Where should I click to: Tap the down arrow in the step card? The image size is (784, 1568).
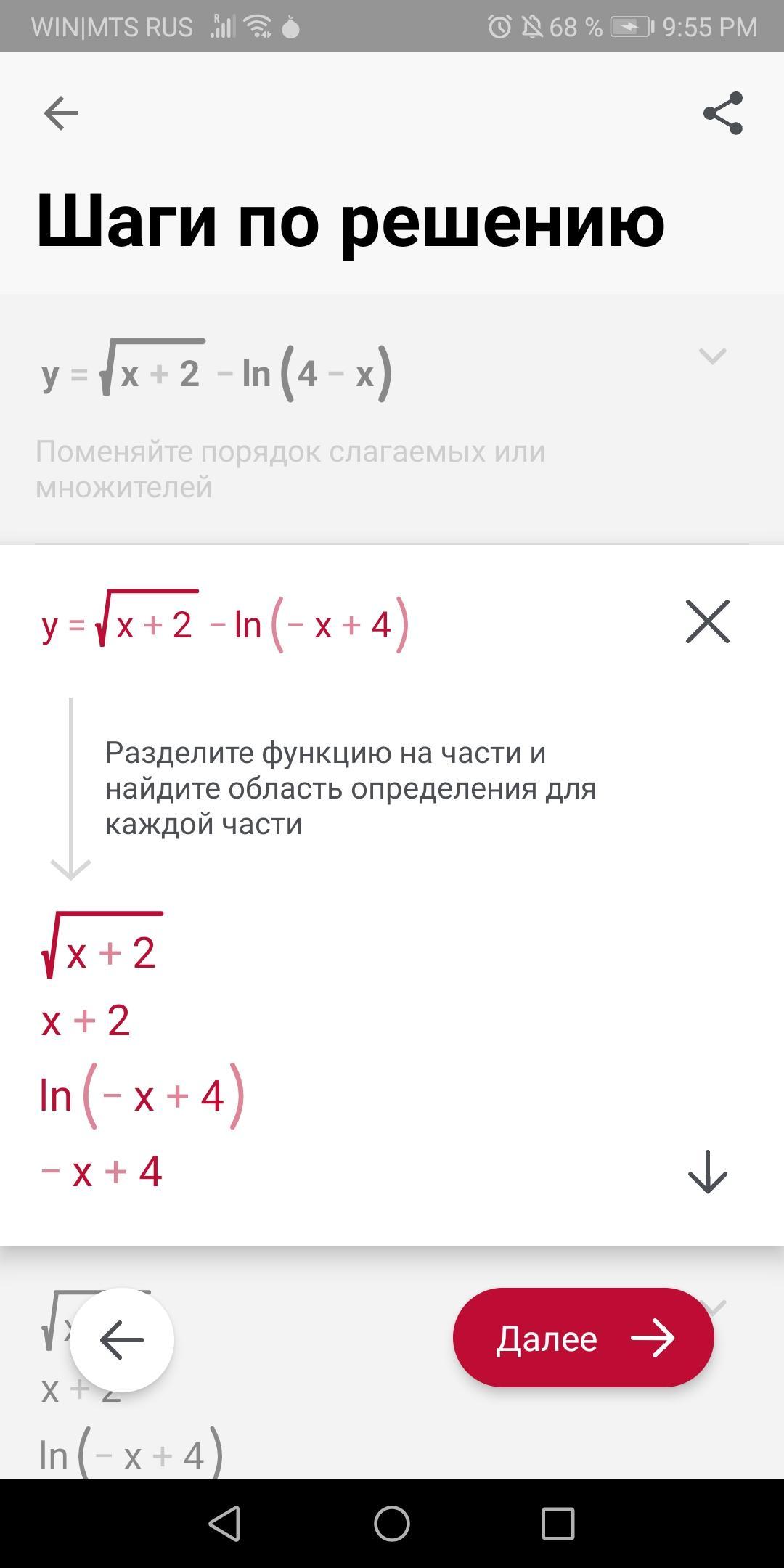click(x=707, y=1172)
